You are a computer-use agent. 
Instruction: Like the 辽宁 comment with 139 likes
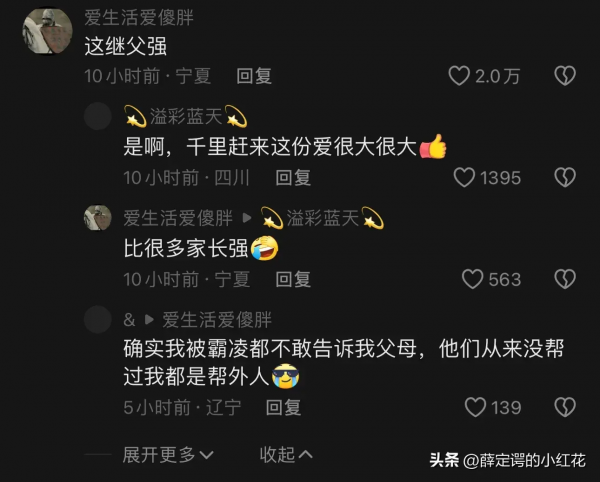477,407
